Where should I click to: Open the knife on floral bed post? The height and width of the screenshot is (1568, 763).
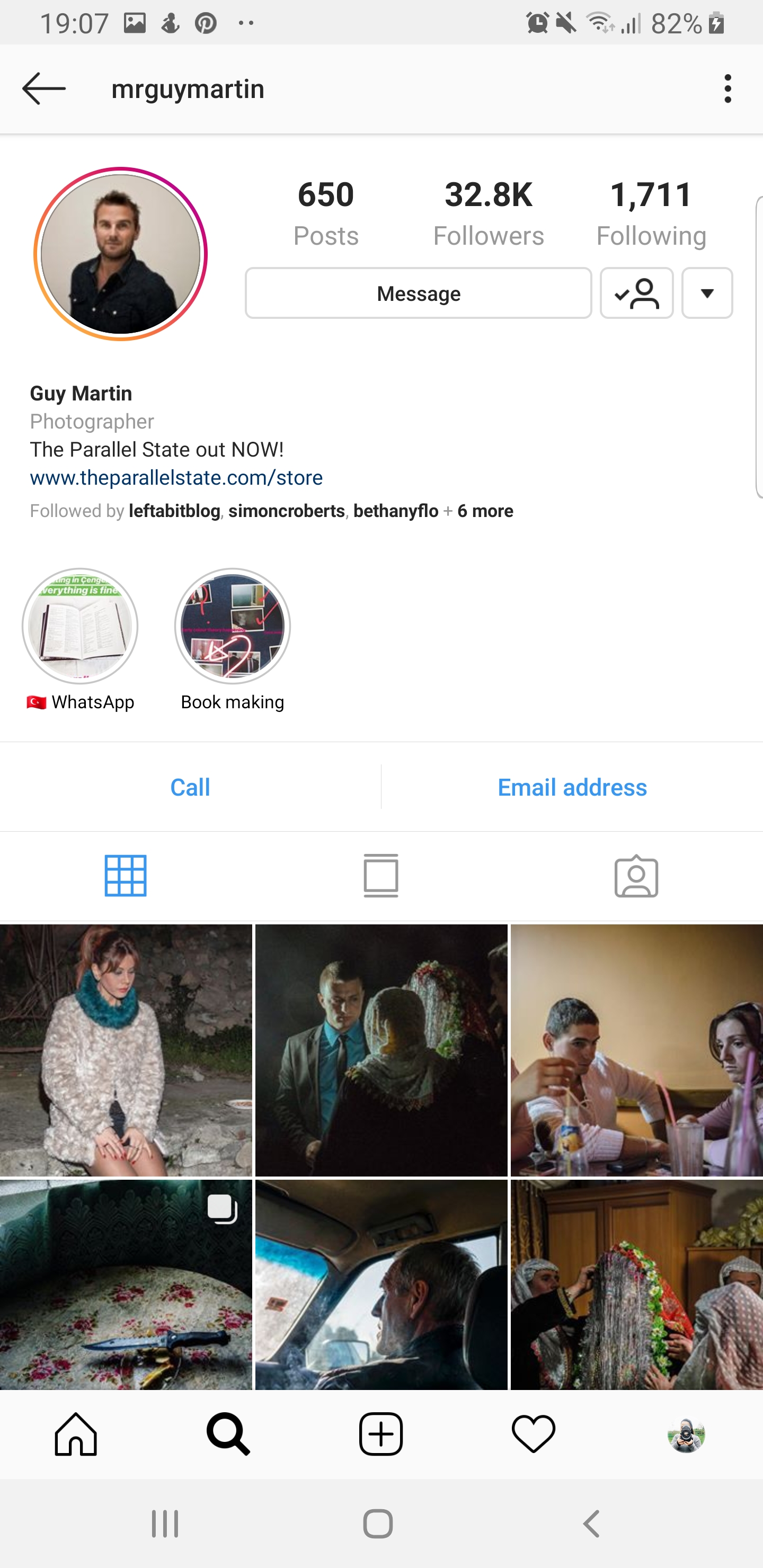pos(126,1286)
